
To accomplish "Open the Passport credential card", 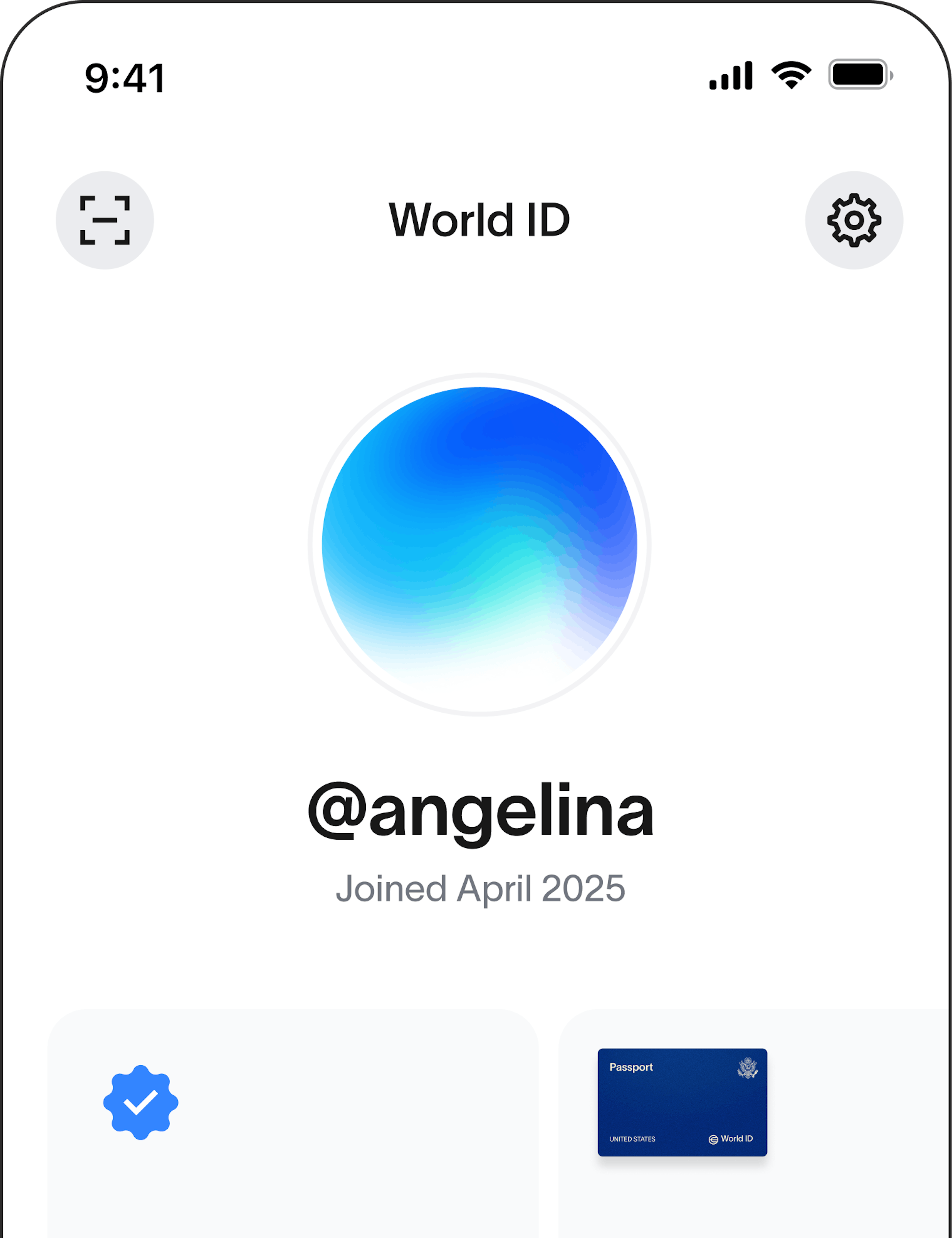I will (x=682, y=1102).
